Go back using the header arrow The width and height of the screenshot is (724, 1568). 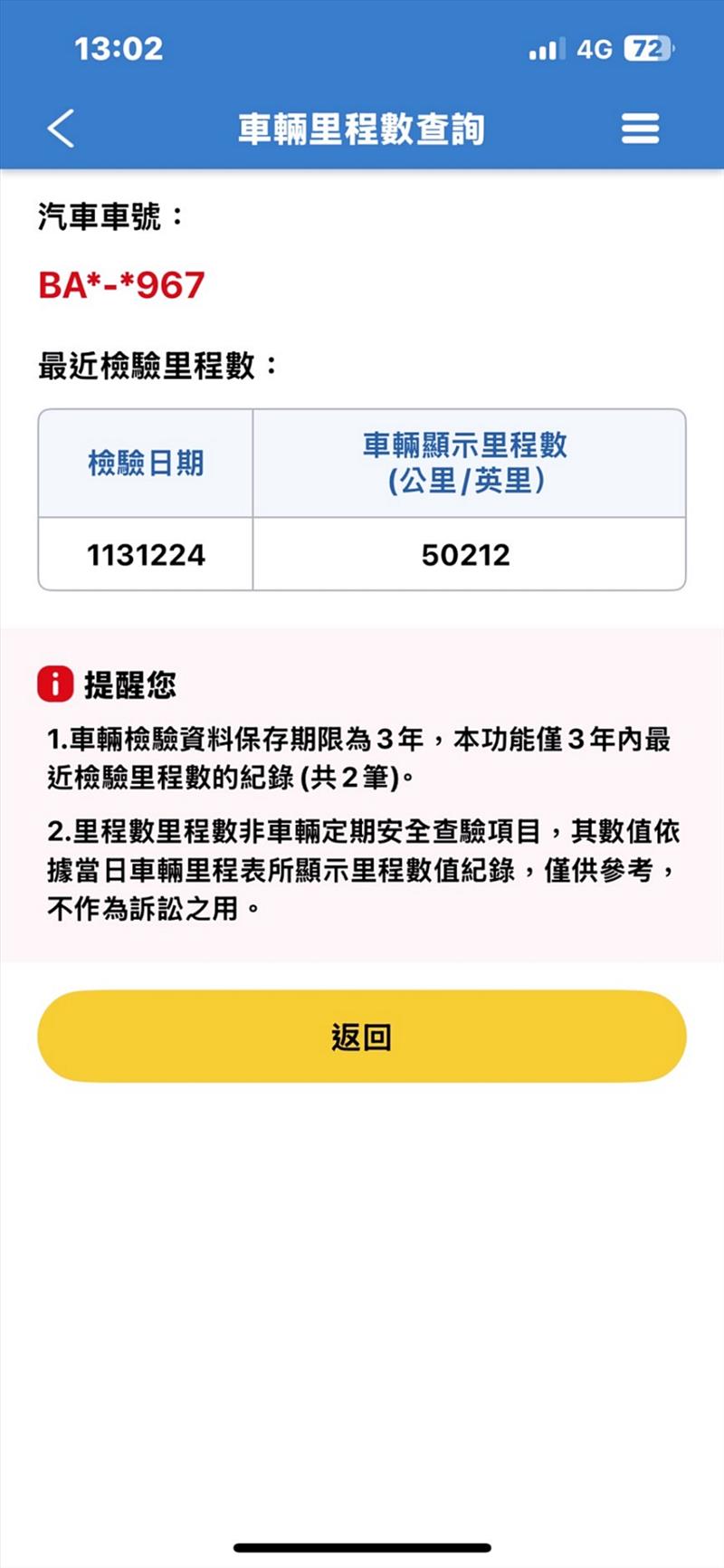click(x=61, y=129)
